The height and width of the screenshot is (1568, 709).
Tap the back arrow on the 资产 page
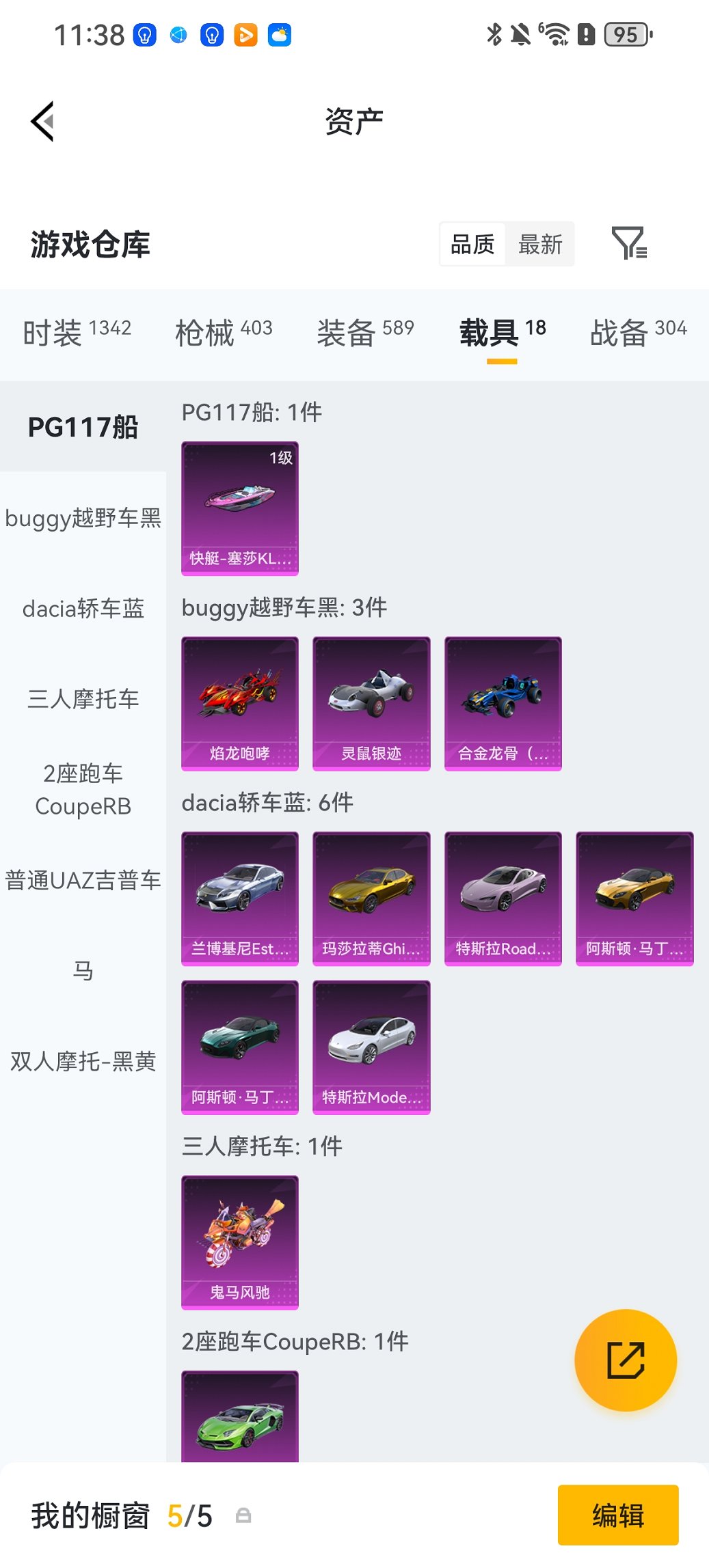pyautogui.click(x=42, y=120)
